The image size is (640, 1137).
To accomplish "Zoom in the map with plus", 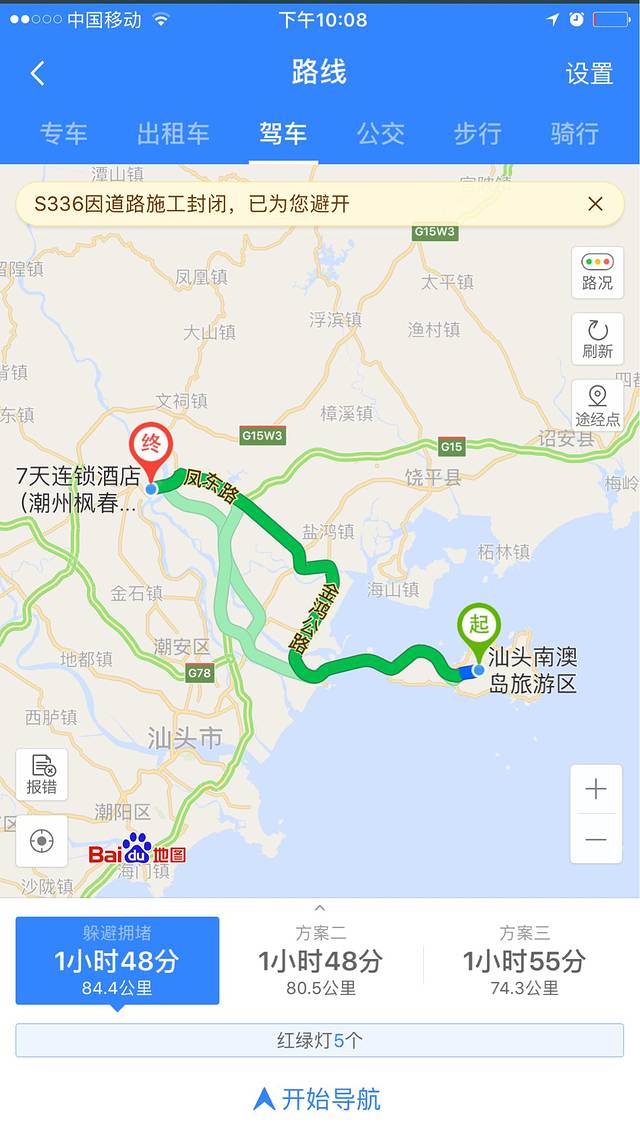I will tap(596, 789).
